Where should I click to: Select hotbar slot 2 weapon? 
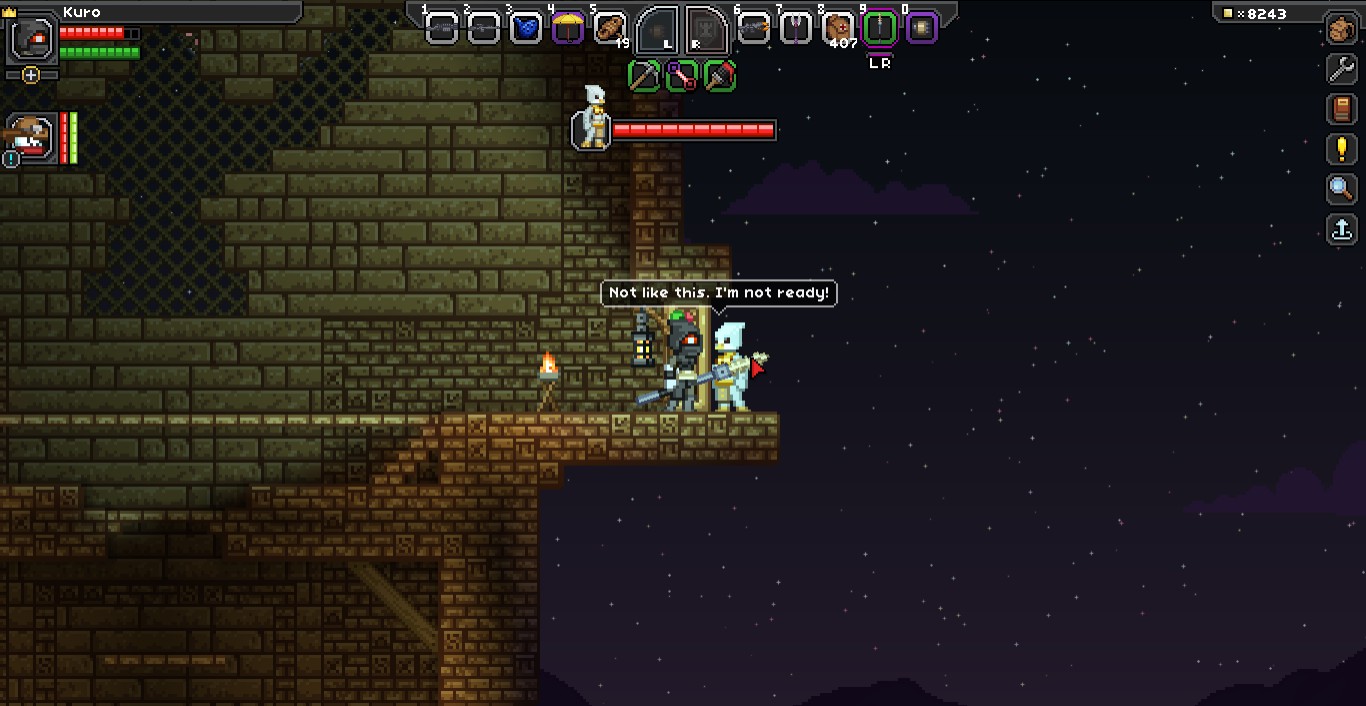484,28
